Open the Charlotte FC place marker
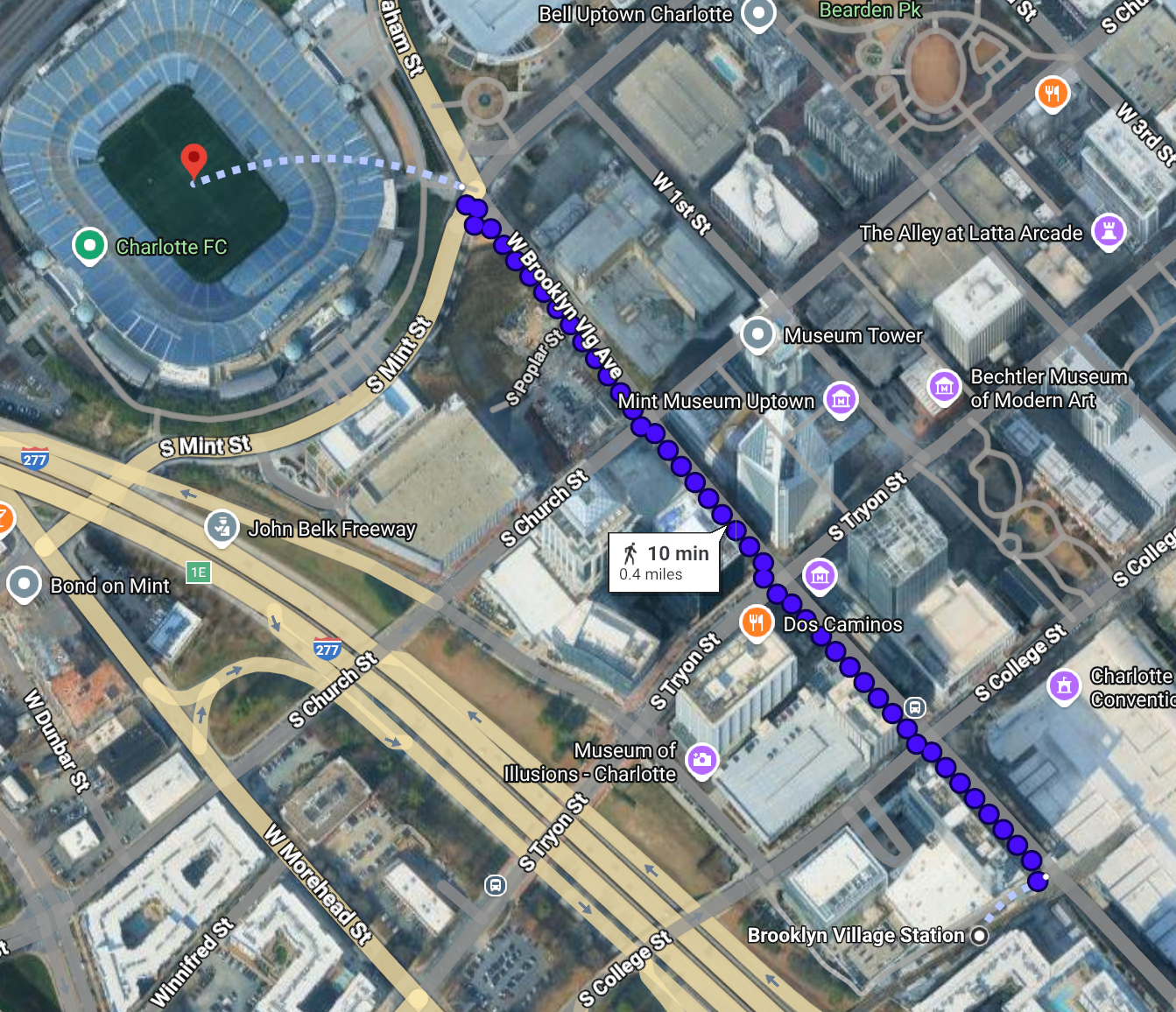Image resolution: width=1176 pixels, height=1012 pixels. click(x=89, y=246)
